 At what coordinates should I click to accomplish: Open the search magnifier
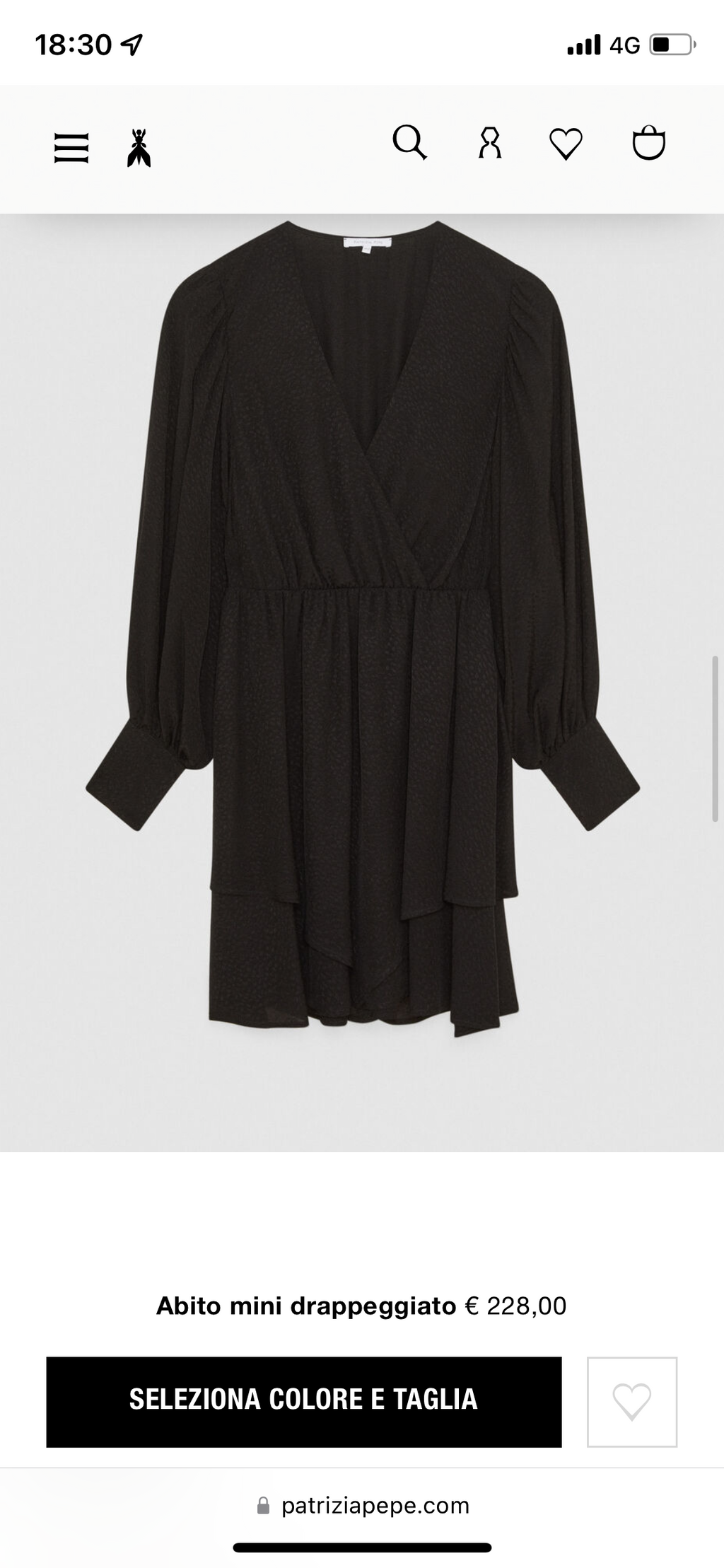[409, 144]
